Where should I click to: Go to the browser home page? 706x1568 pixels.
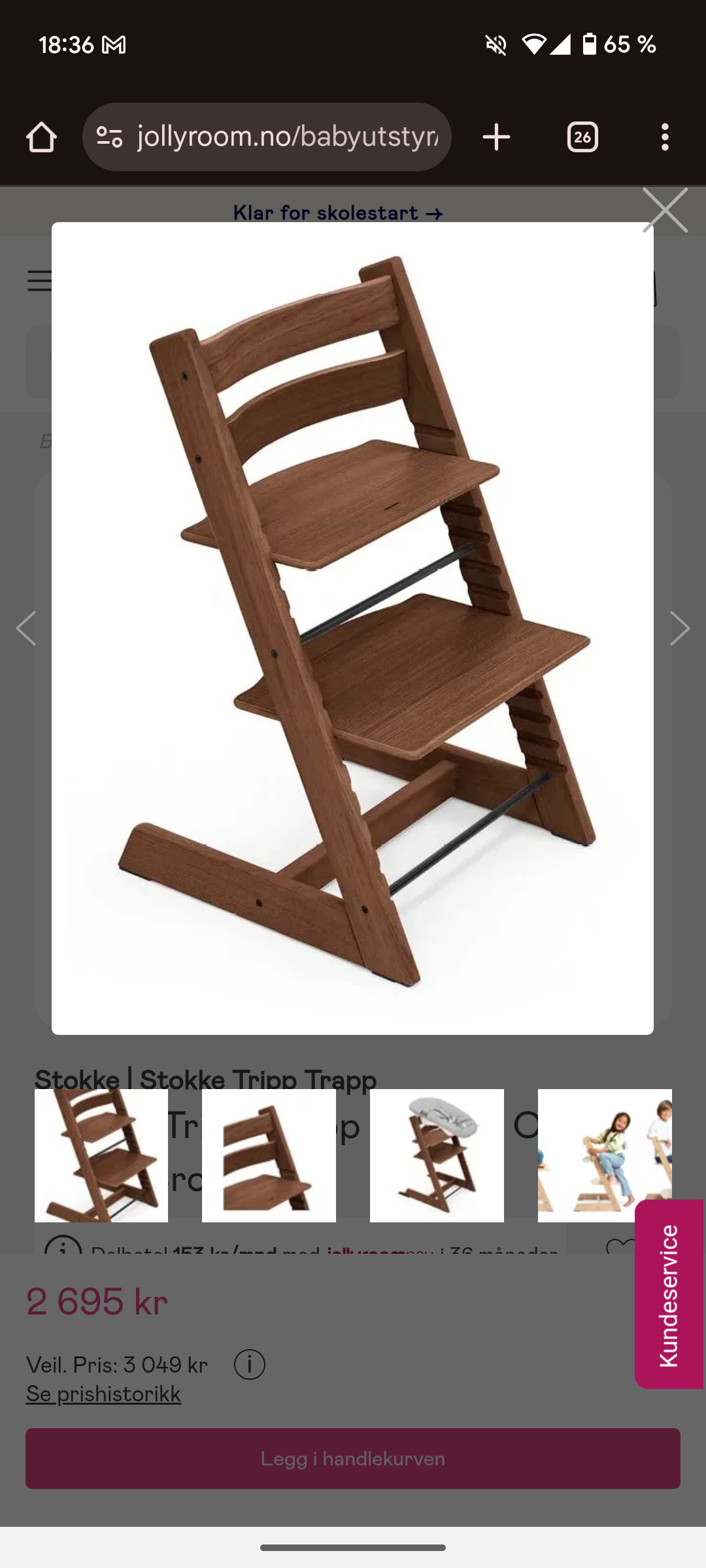click(x=41, y=137)
